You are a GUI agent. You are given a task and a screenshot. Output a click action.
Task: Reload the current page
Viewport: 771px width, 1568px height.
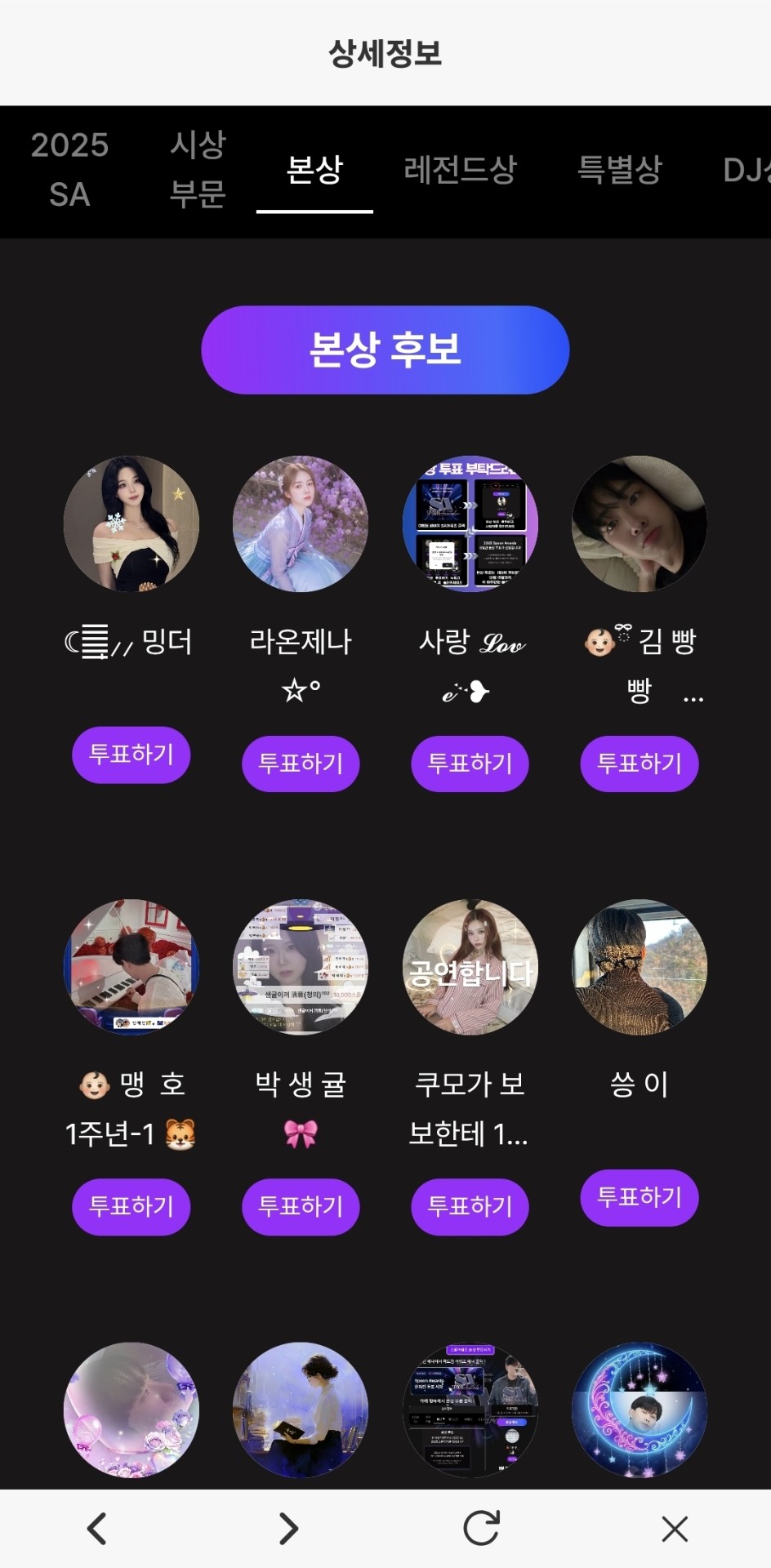tap(481, 1528)
